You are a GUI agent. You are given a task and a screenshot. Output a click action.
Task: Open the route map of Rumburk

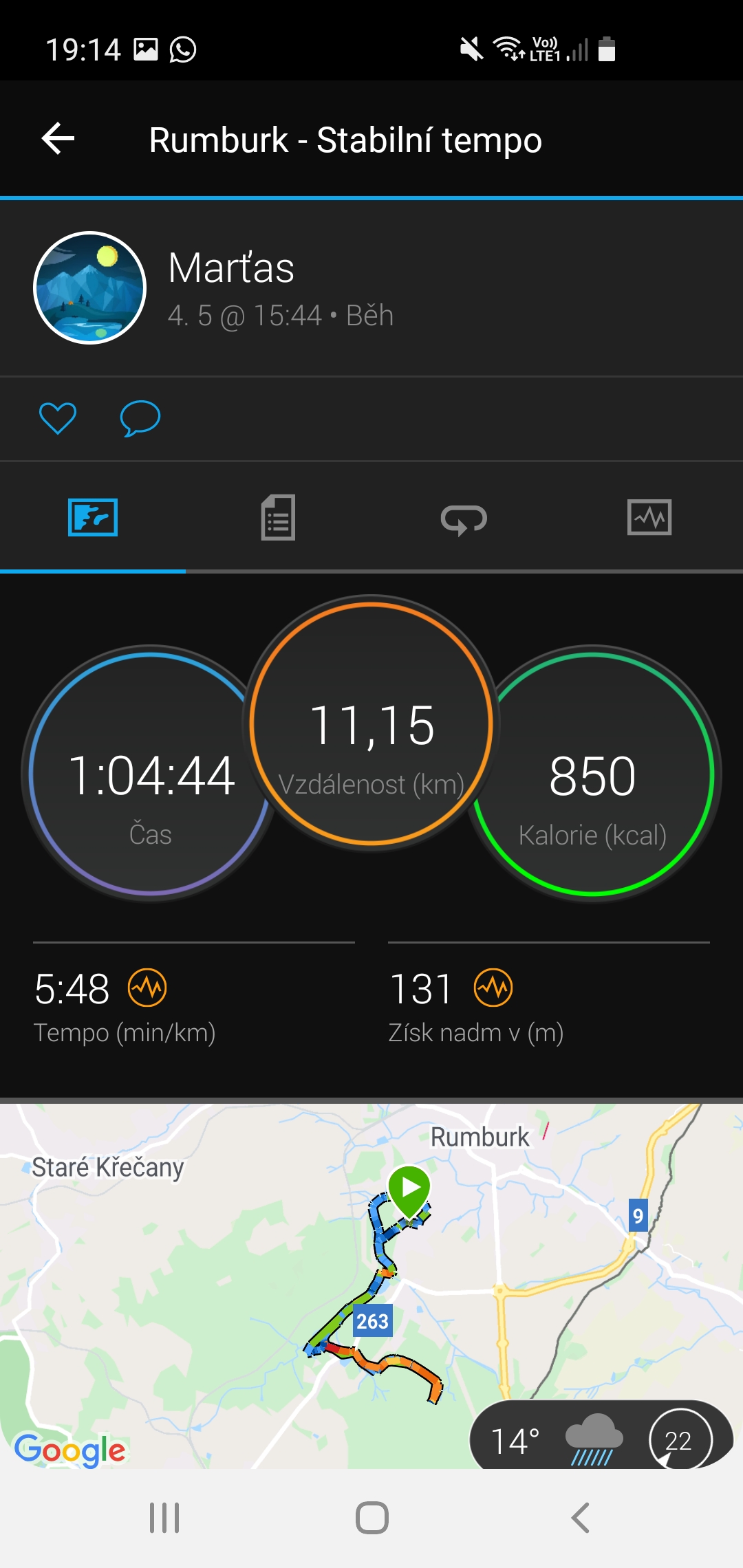pos(371,1286)
